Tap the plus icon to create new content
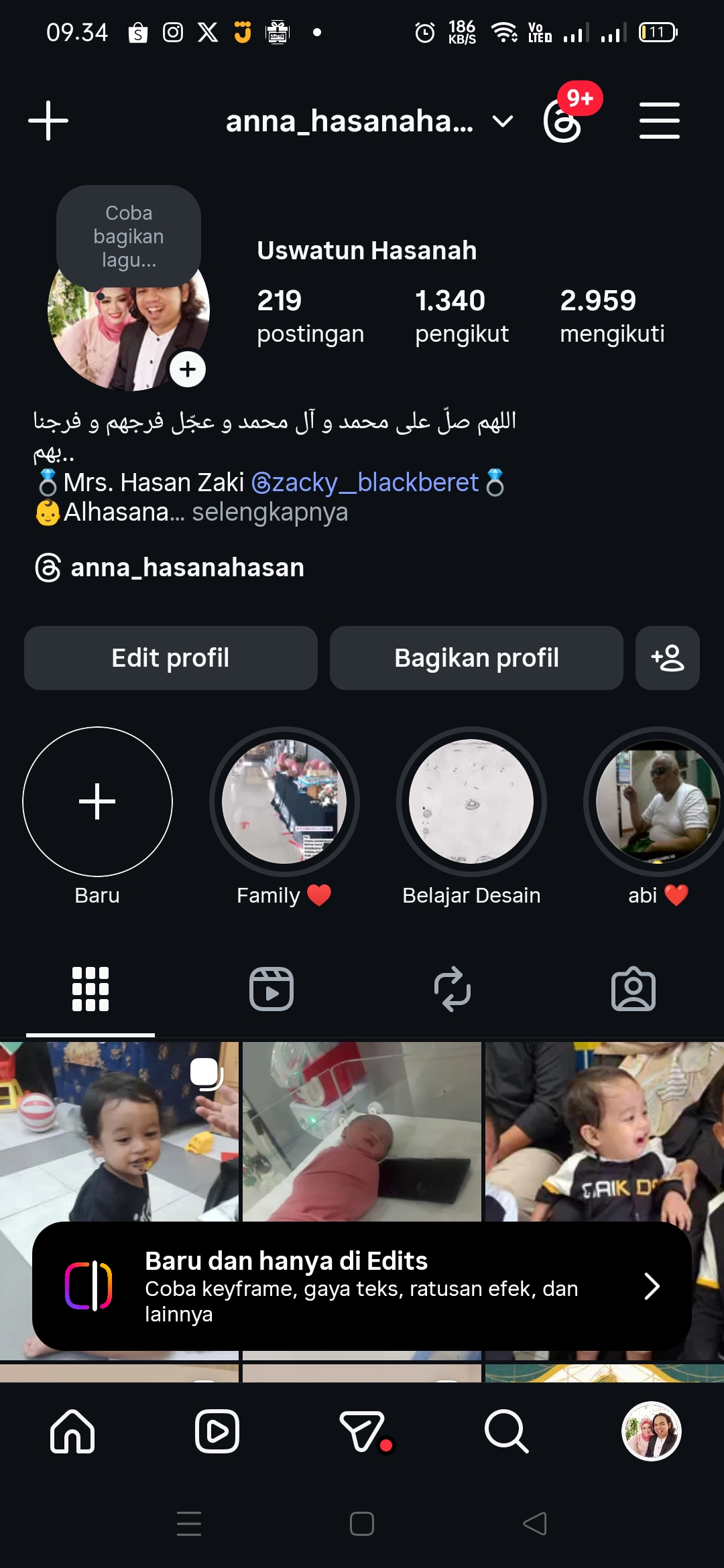724x1568 pixels. (x=48, y=121)
